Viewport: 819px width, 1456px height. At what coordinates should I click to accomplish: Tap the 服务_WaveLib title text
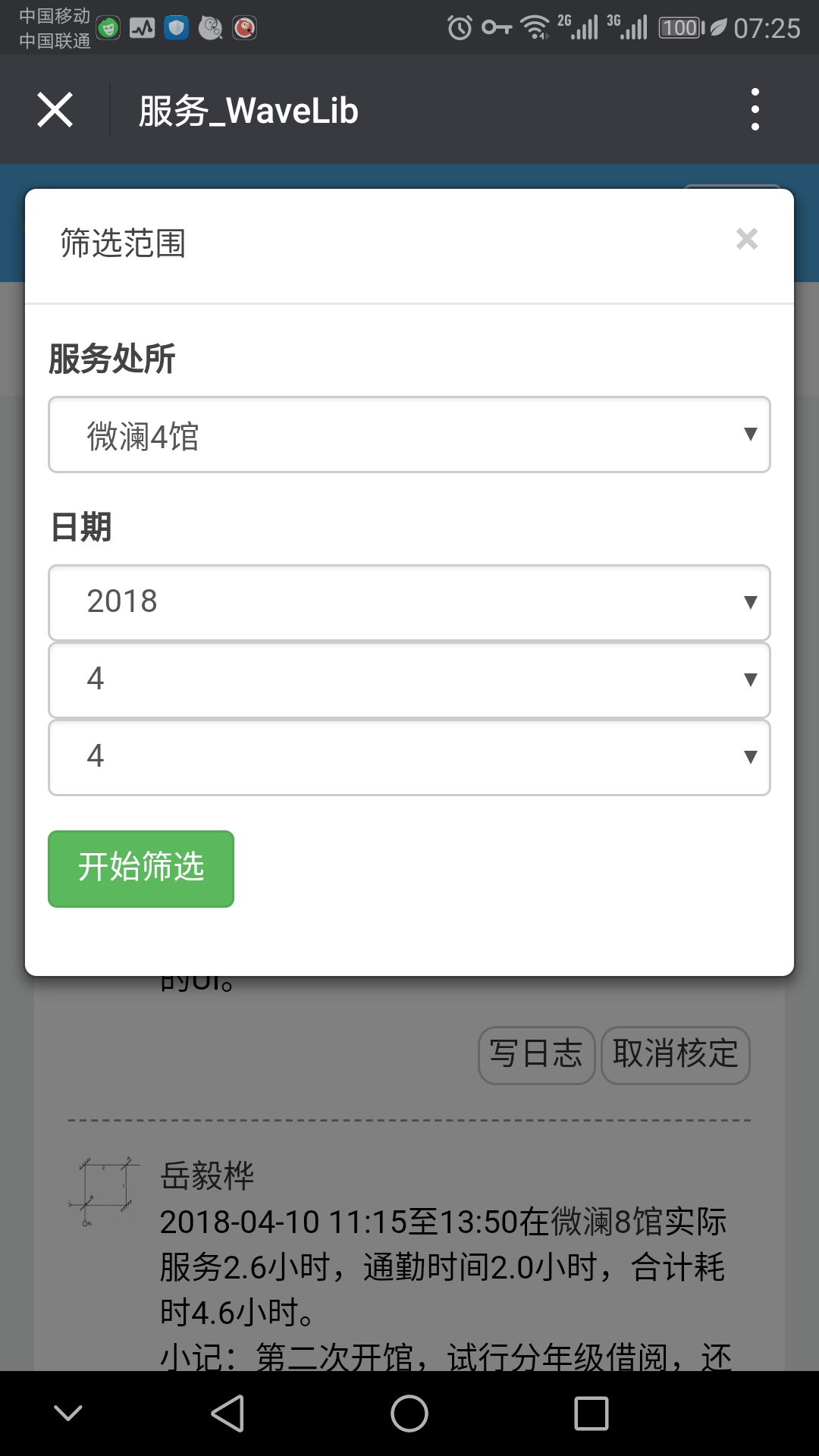click(x=248, y=110)
